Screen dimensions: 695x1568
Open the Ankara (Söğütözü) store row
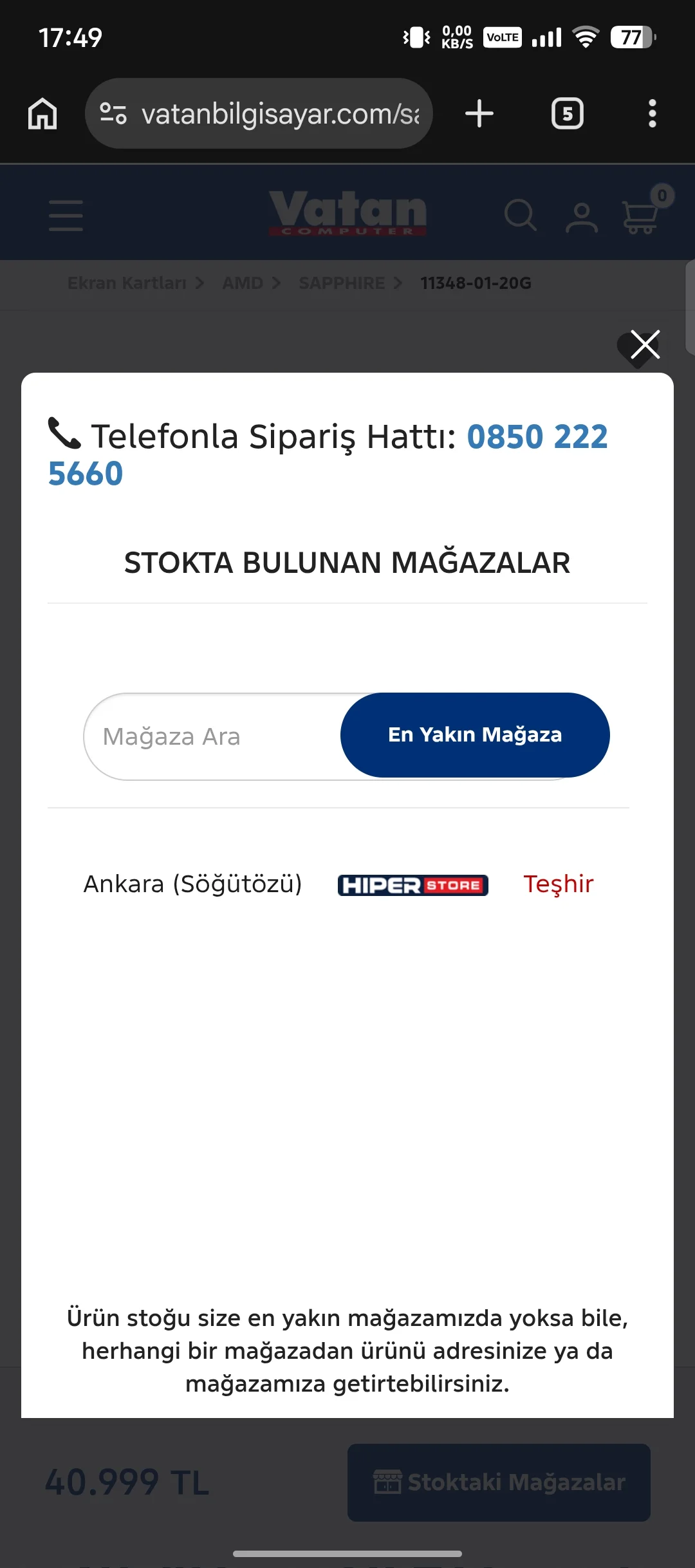point(338,884)
